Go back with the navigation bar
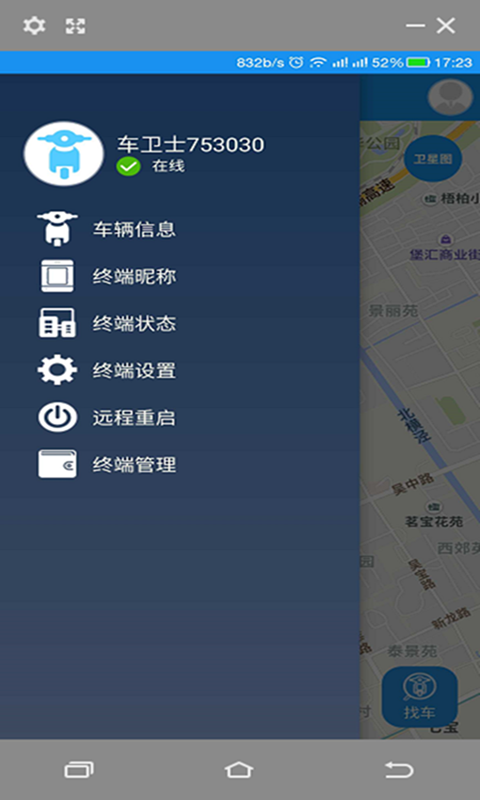Screen dimensions: 480x800 point(399,770)
